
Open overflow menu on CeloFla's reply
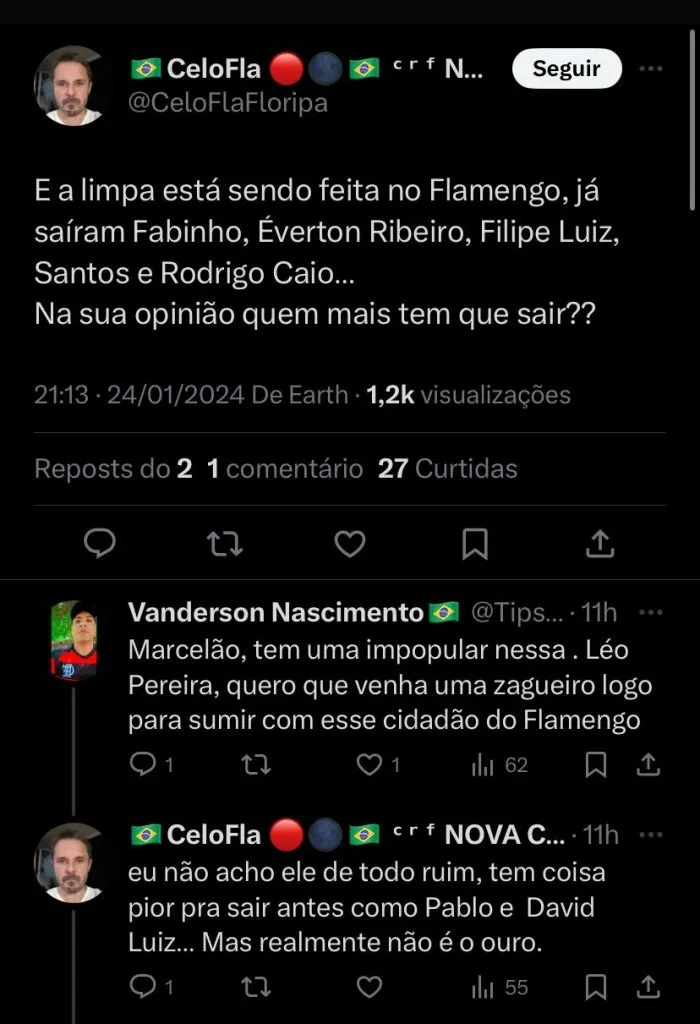pos(650,834)
